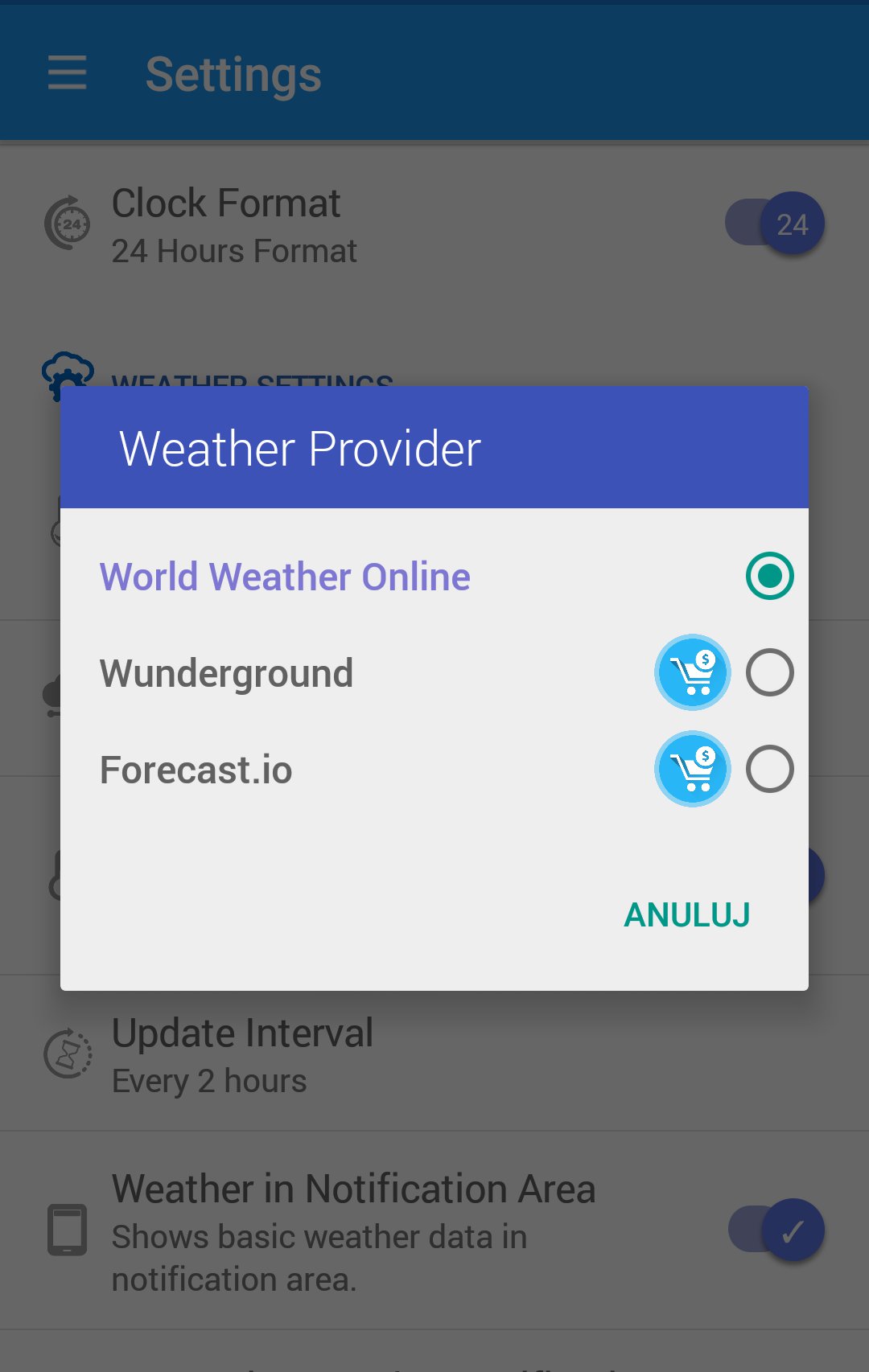Tap the purchase cart icon for Wunderground
The height and width of the screenshot is (1372, 869).
(692, 672)
